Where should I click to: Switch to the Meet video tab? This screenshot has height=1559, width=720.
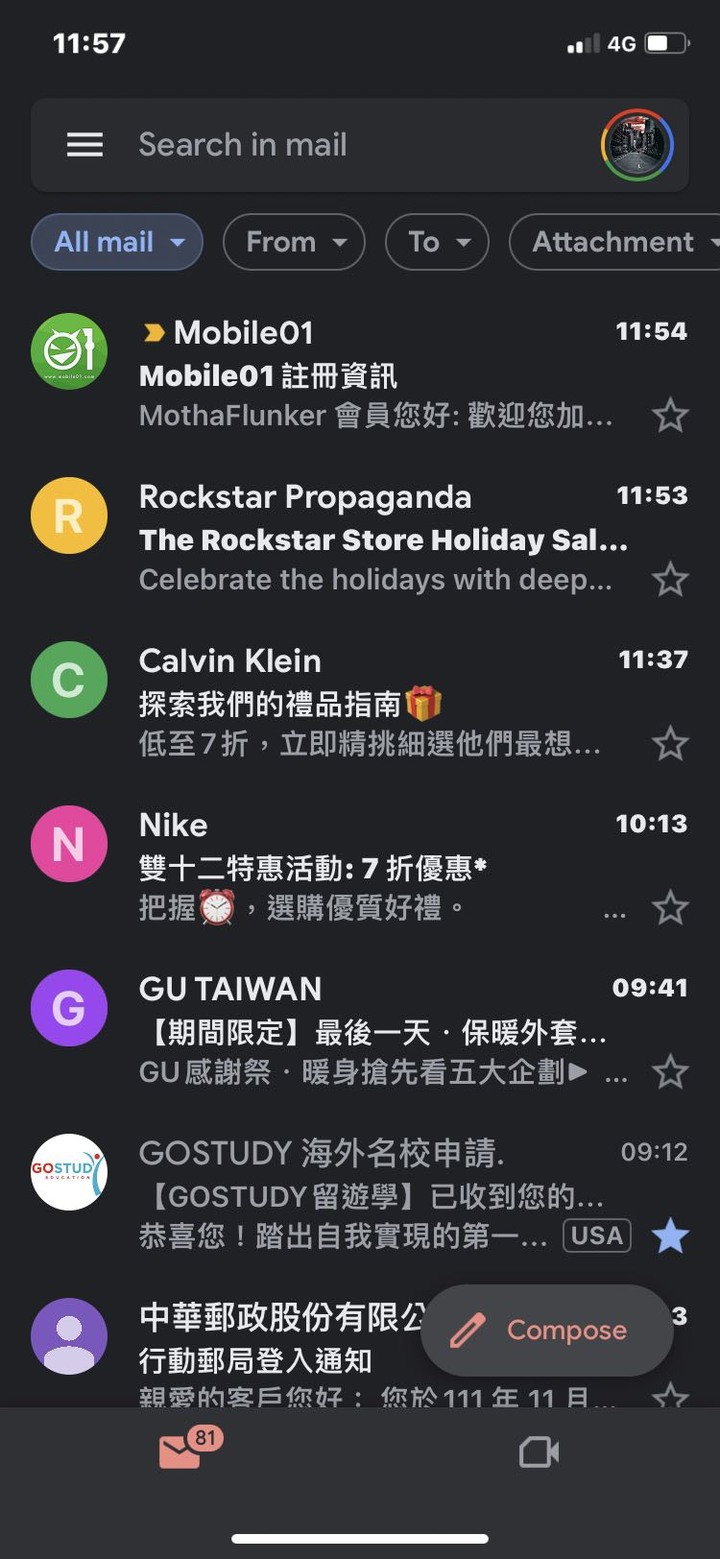(539, 1452)
